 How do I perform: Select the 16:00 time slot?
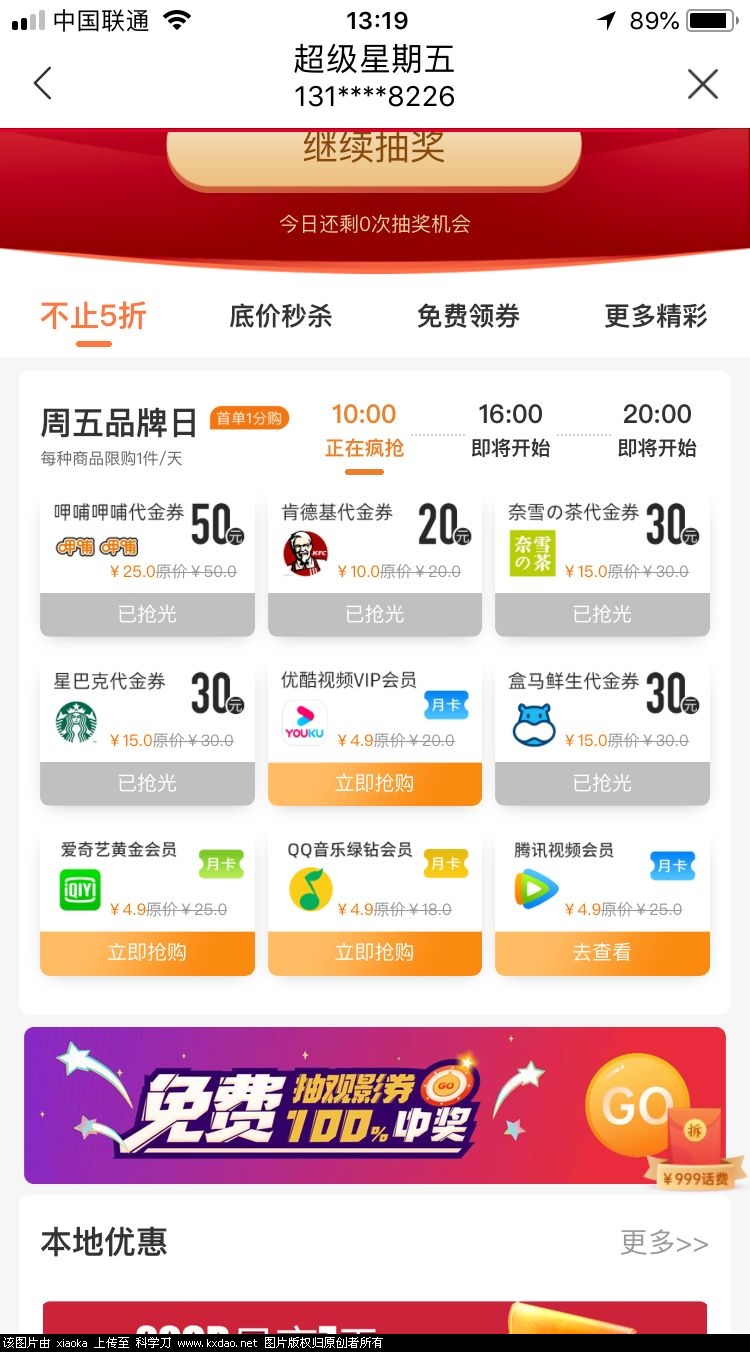[510, 430]
